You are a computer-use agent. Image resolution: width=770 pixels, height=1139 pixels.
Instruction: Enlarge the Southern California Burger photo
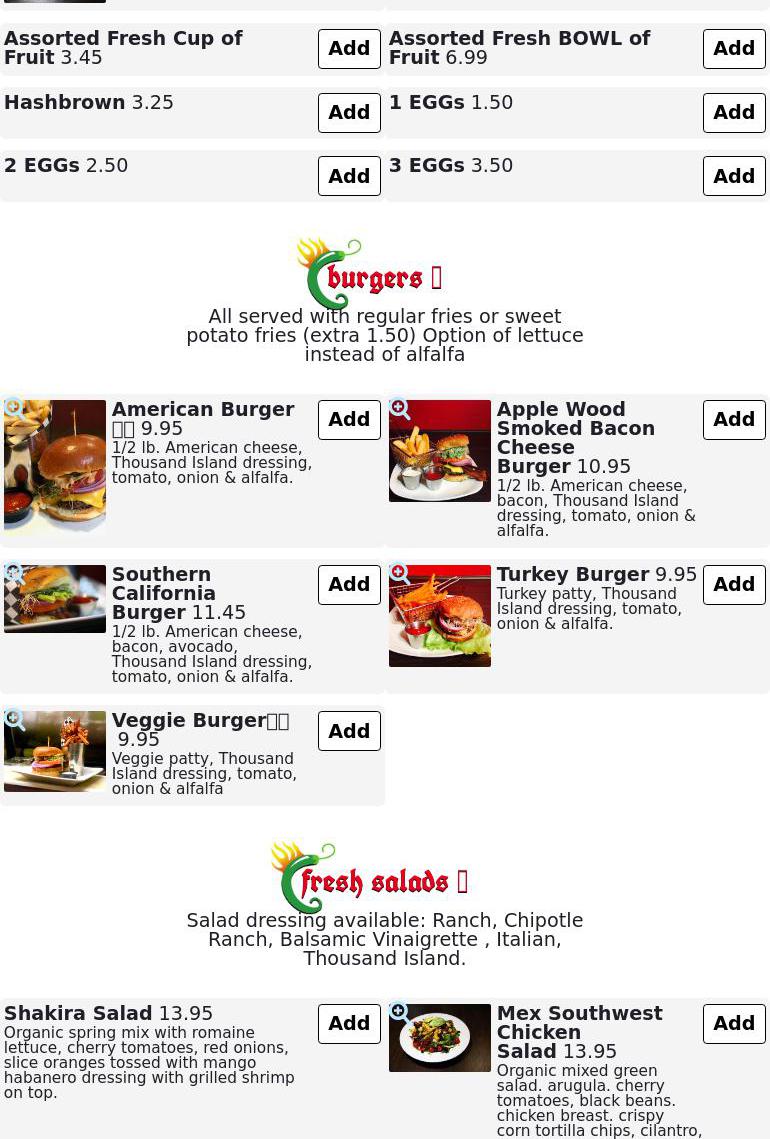[15, 573]
